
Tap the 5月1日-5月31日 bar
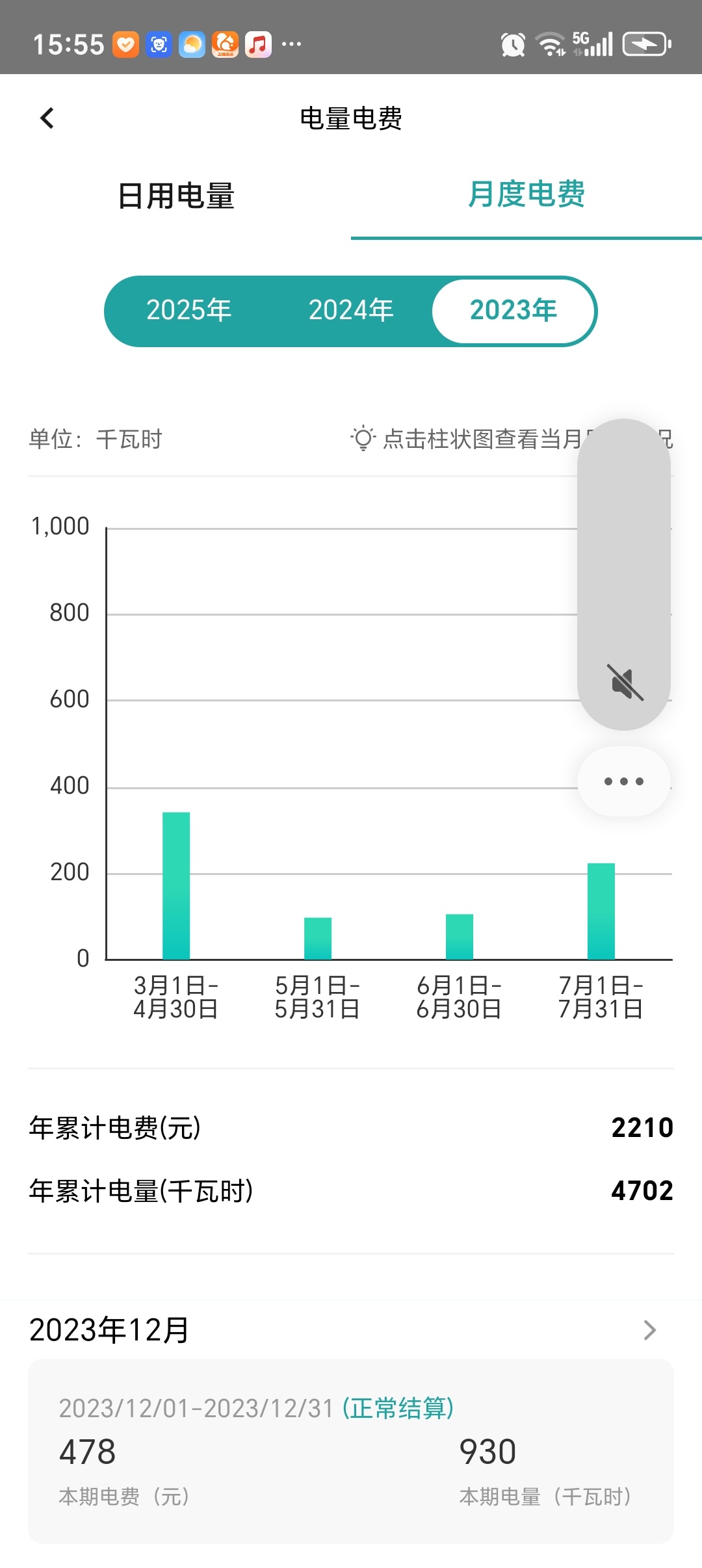pos(318,938)
